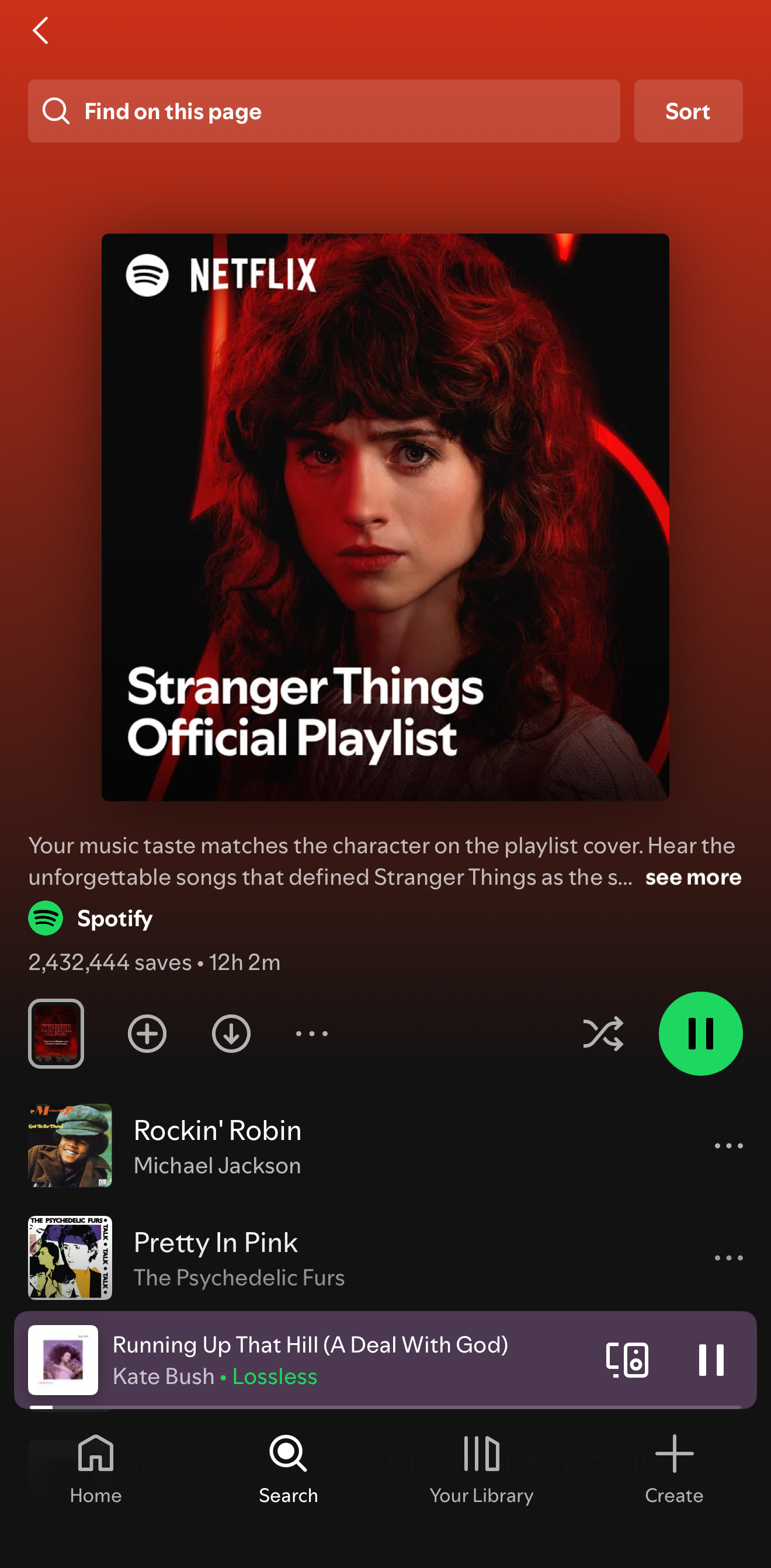771x1568 pixels.
Task: Choose a playback device from connect icon
Action: (x=627, y=1360)
